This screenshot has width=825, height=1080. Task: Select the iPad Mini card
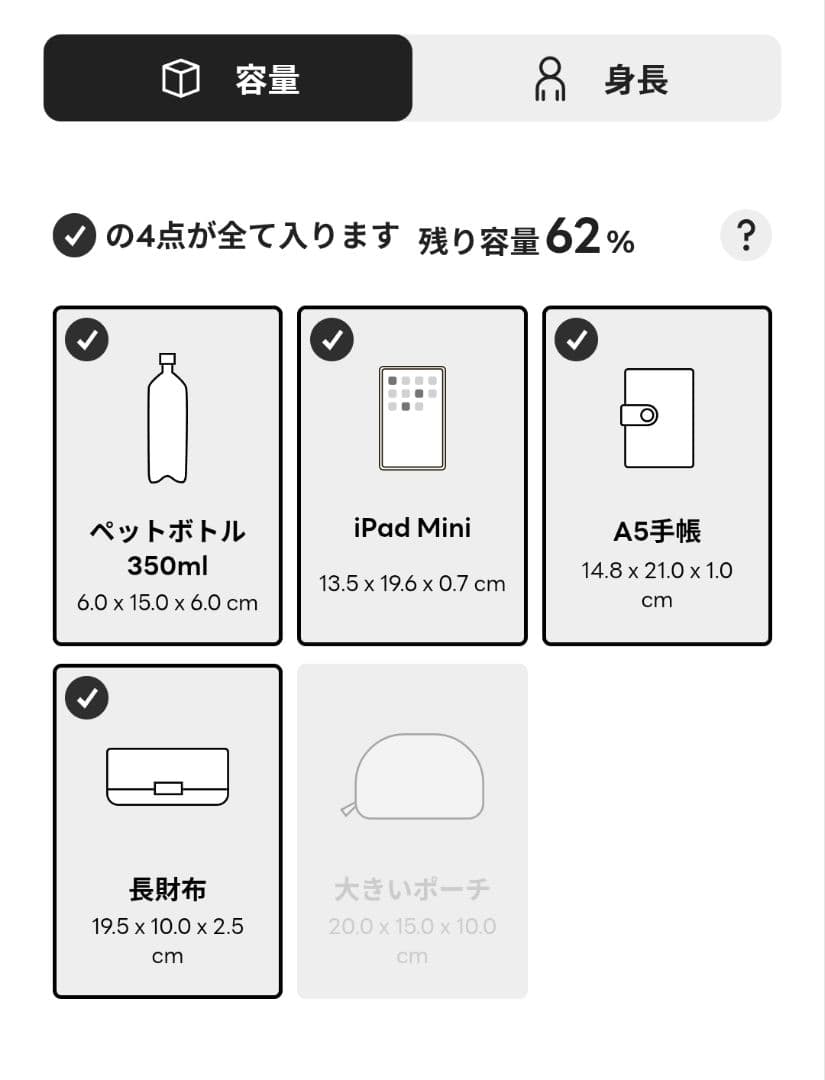point(412,473)
